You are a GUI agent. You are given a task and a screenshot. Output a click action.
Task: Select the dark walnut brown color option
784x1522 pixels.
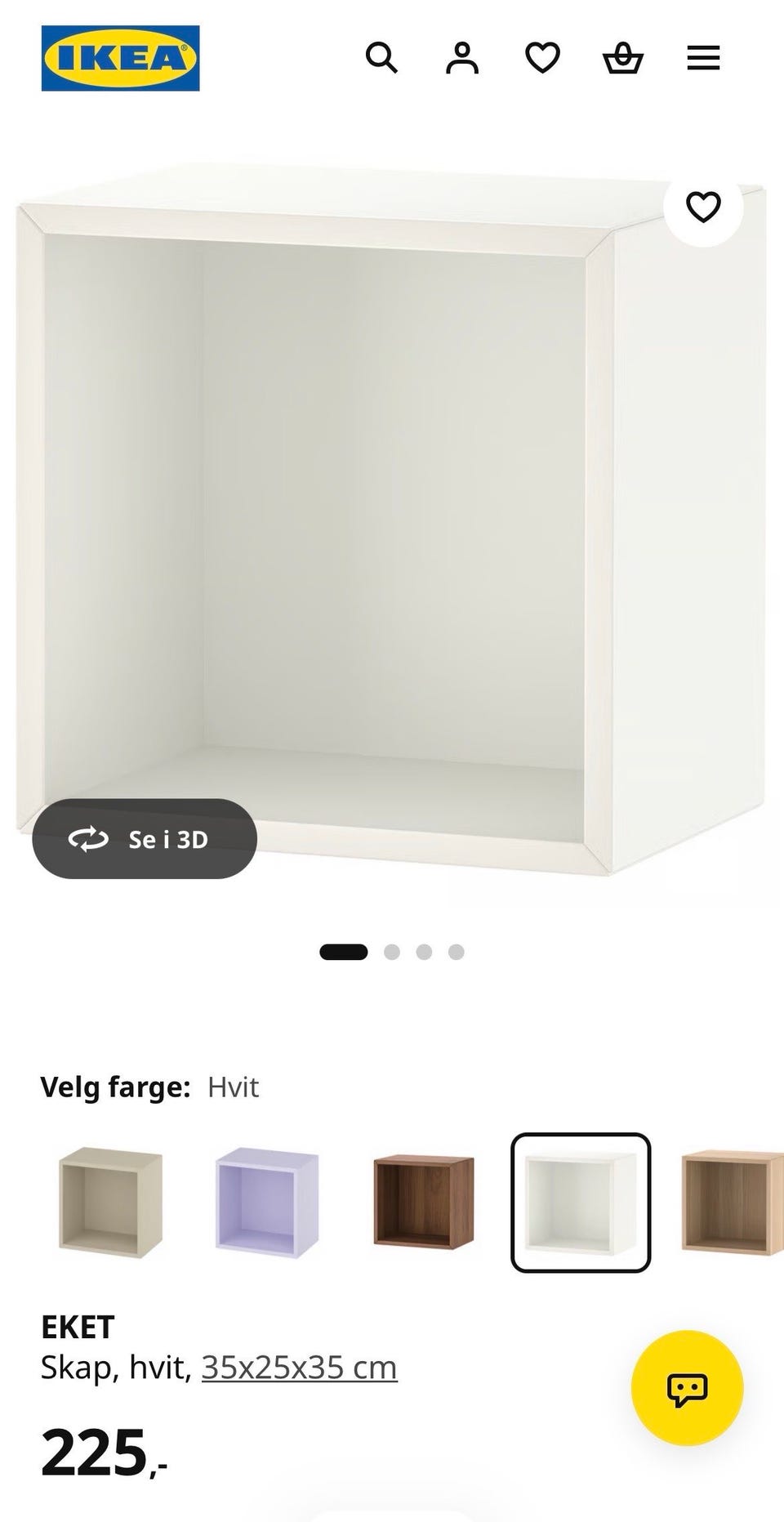(x=424, y=1203)
